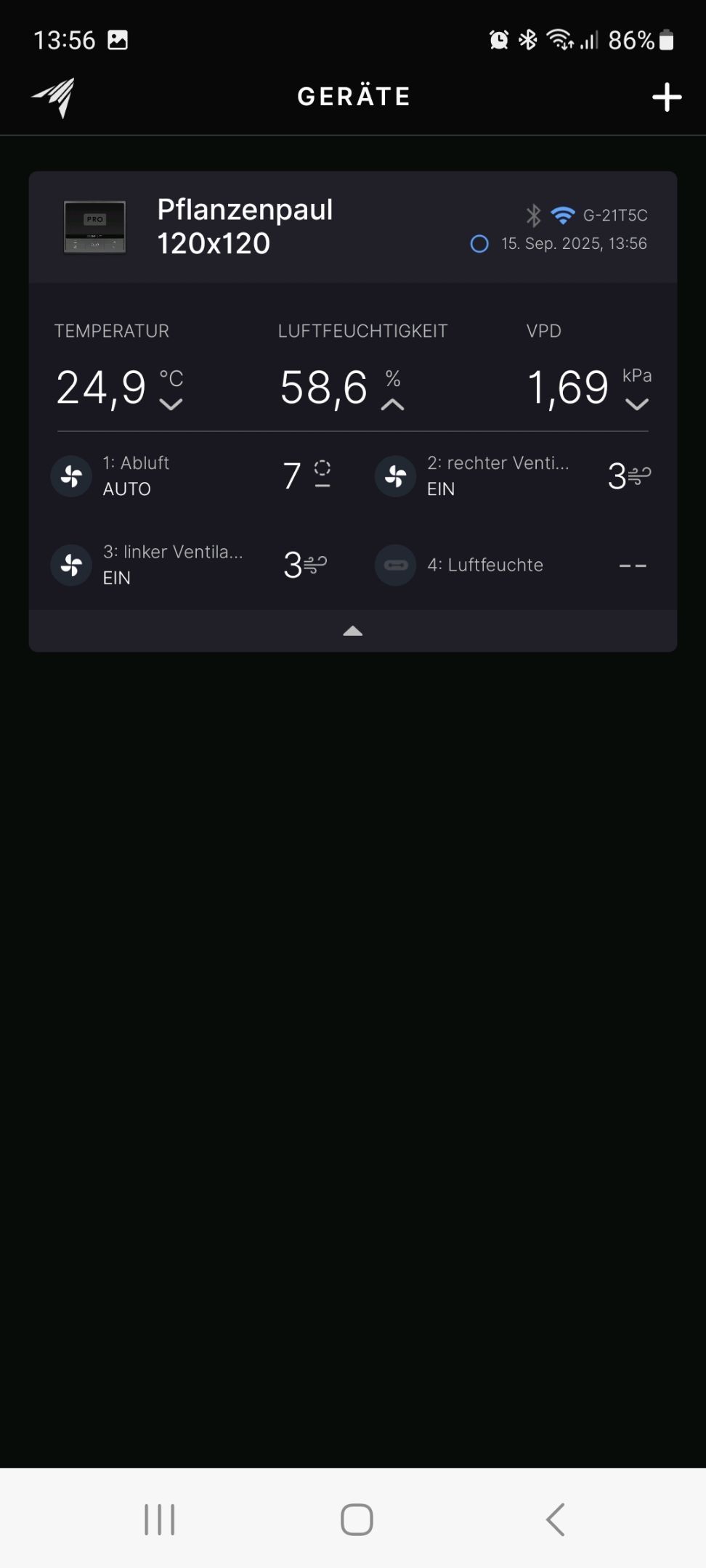Tap the blue sync indicator circle
Image resolution: width=706 pixels, height=1568 pixels.
pos(479,245)
